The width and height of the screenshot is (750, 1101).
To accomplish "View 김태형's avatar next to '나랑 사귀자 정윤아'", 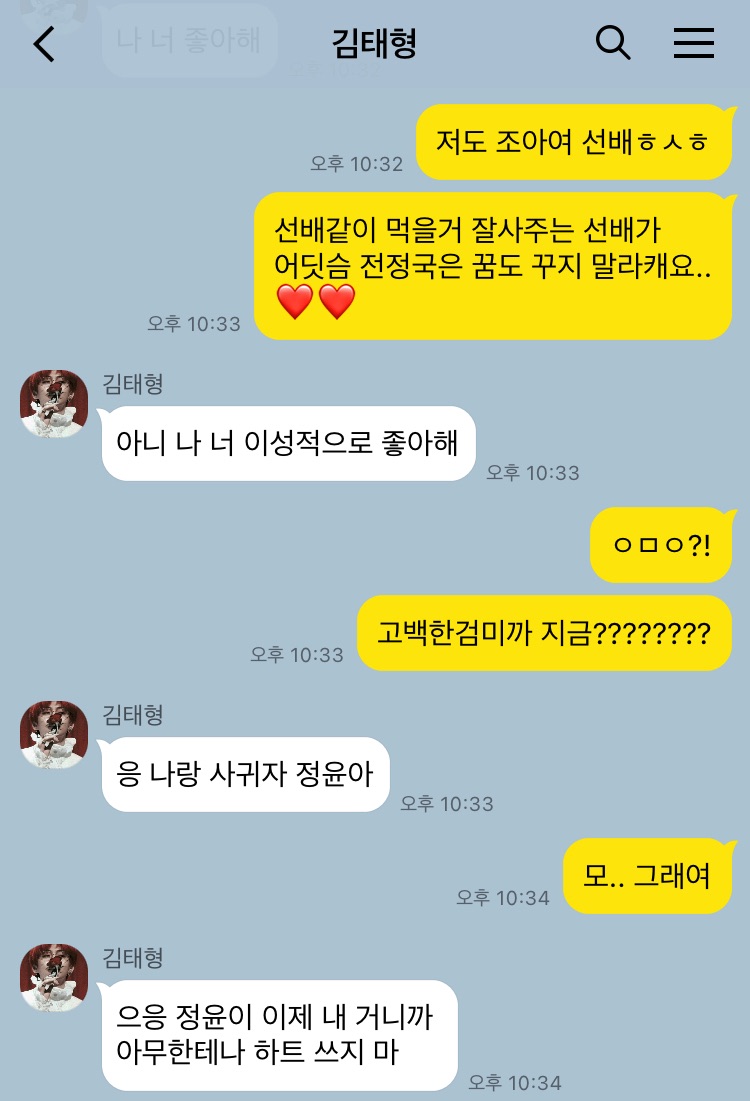I will (x=55, y=734).
